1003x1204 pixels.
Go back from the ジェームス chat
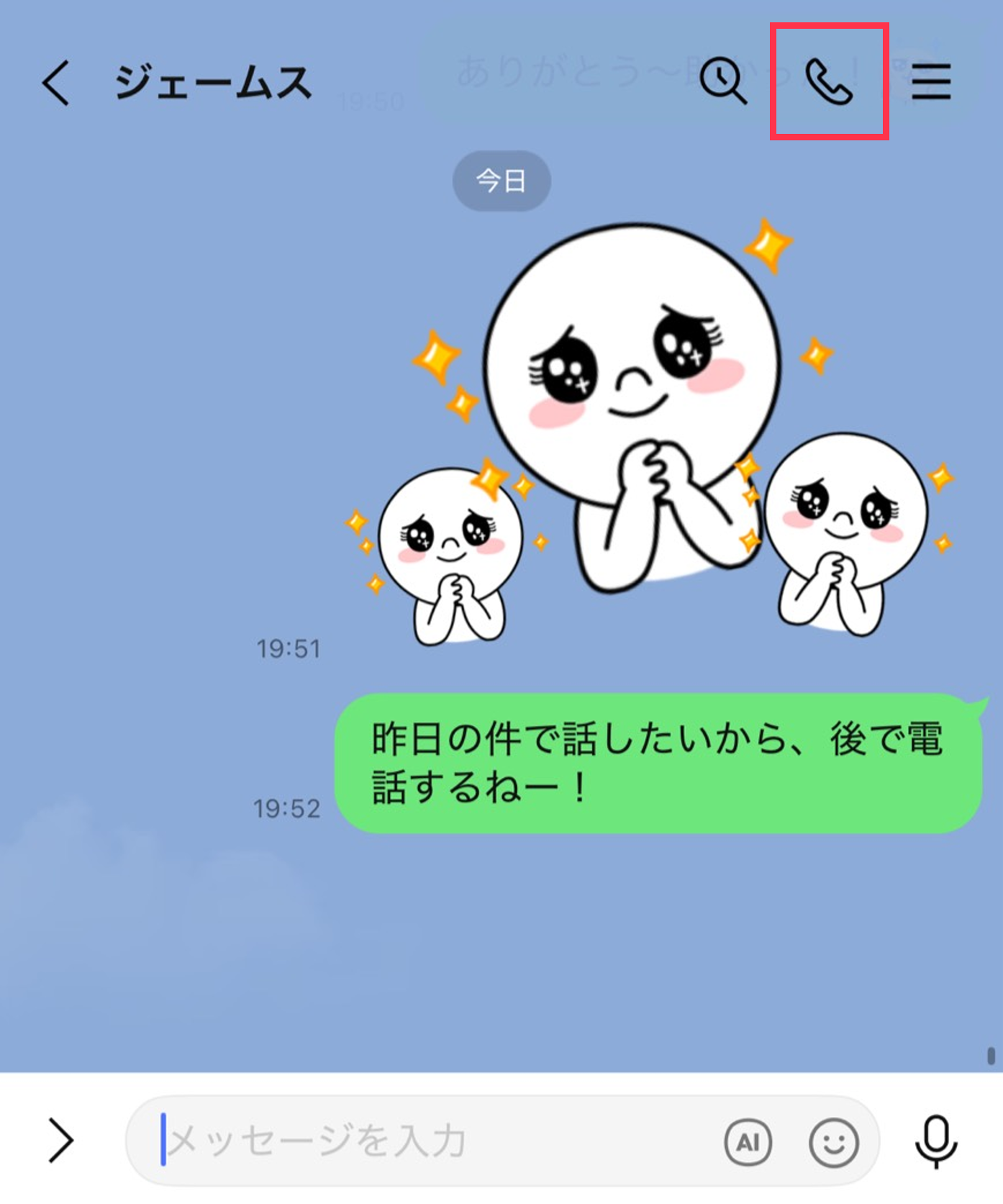56,82
